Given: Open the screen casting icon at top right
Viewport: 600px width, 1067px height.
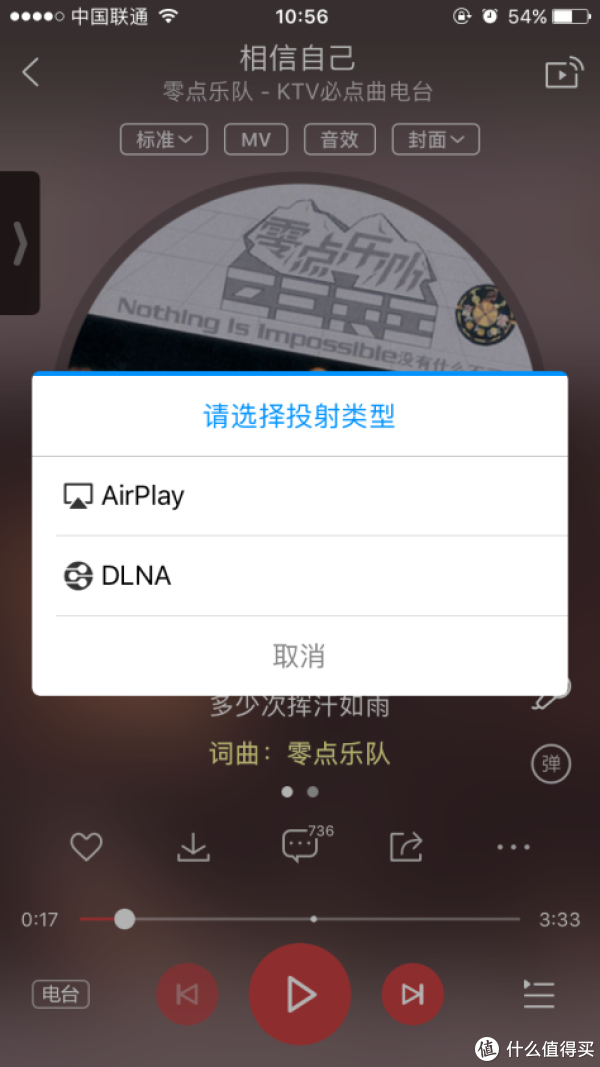Looking at the screenshot, I should (x=563, y=74).
